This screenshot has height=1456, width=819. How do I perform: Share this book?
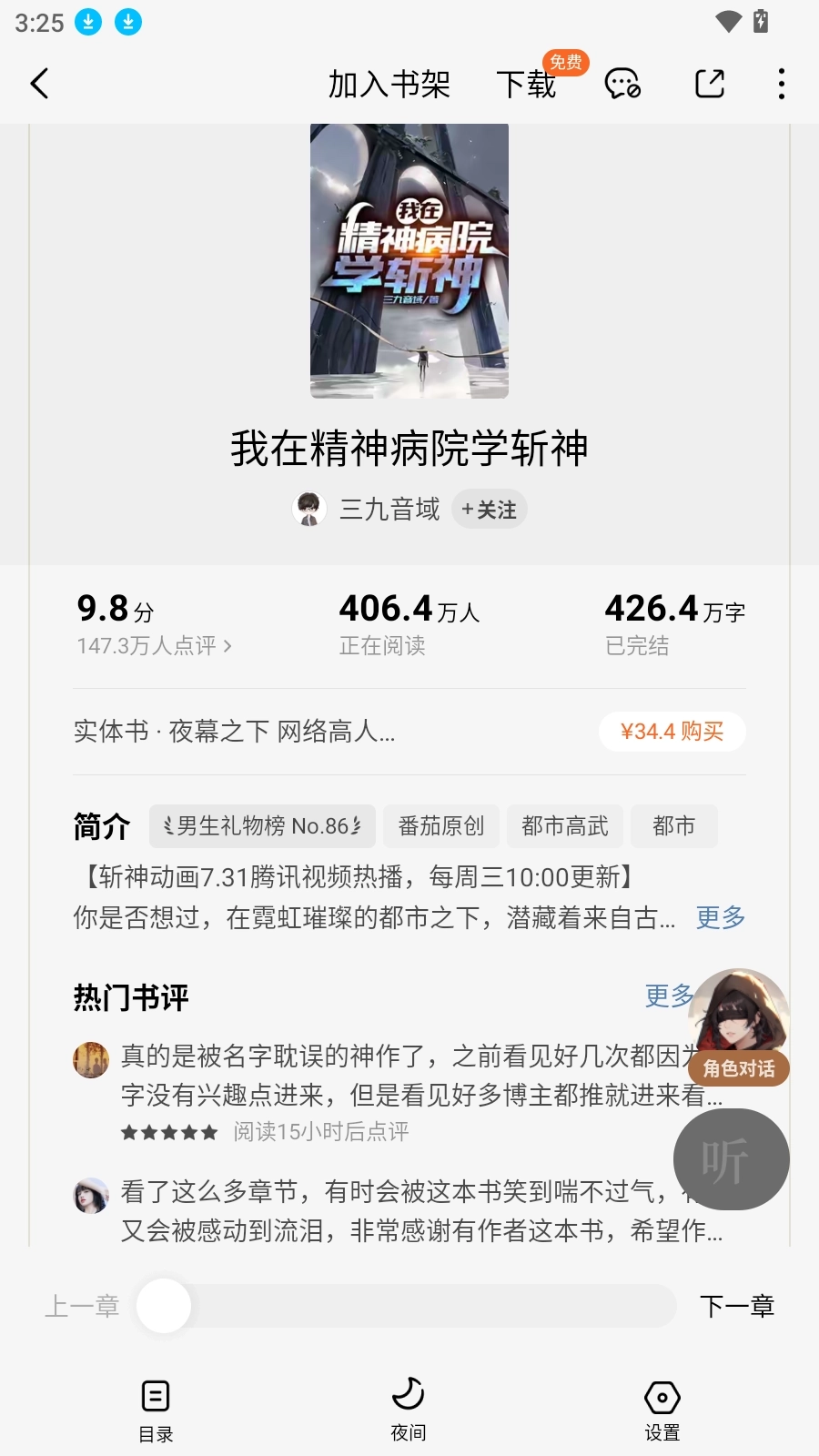pos(710,84)
